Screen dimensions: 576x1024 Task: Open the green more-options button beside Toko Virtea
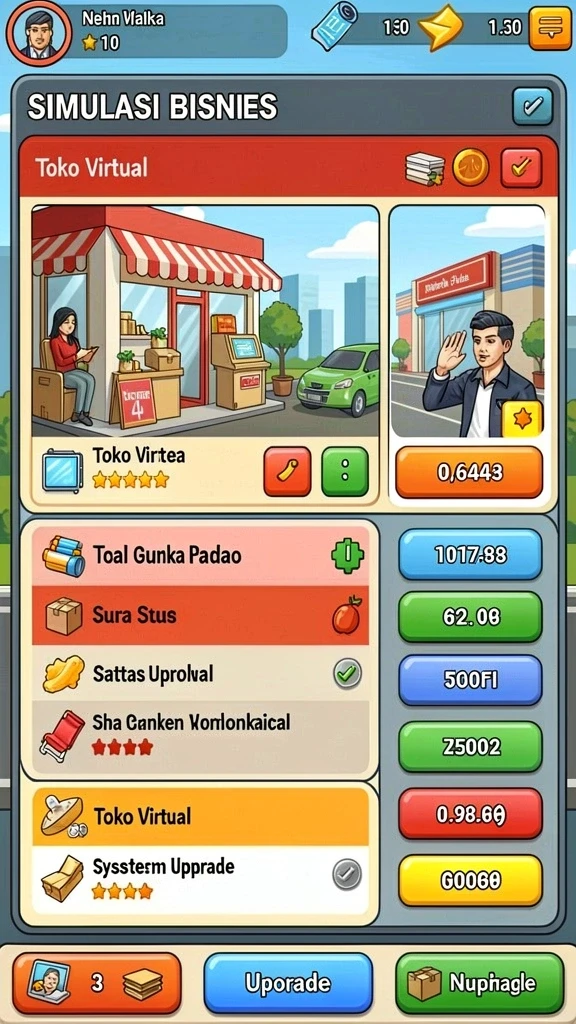click(345, 472)
